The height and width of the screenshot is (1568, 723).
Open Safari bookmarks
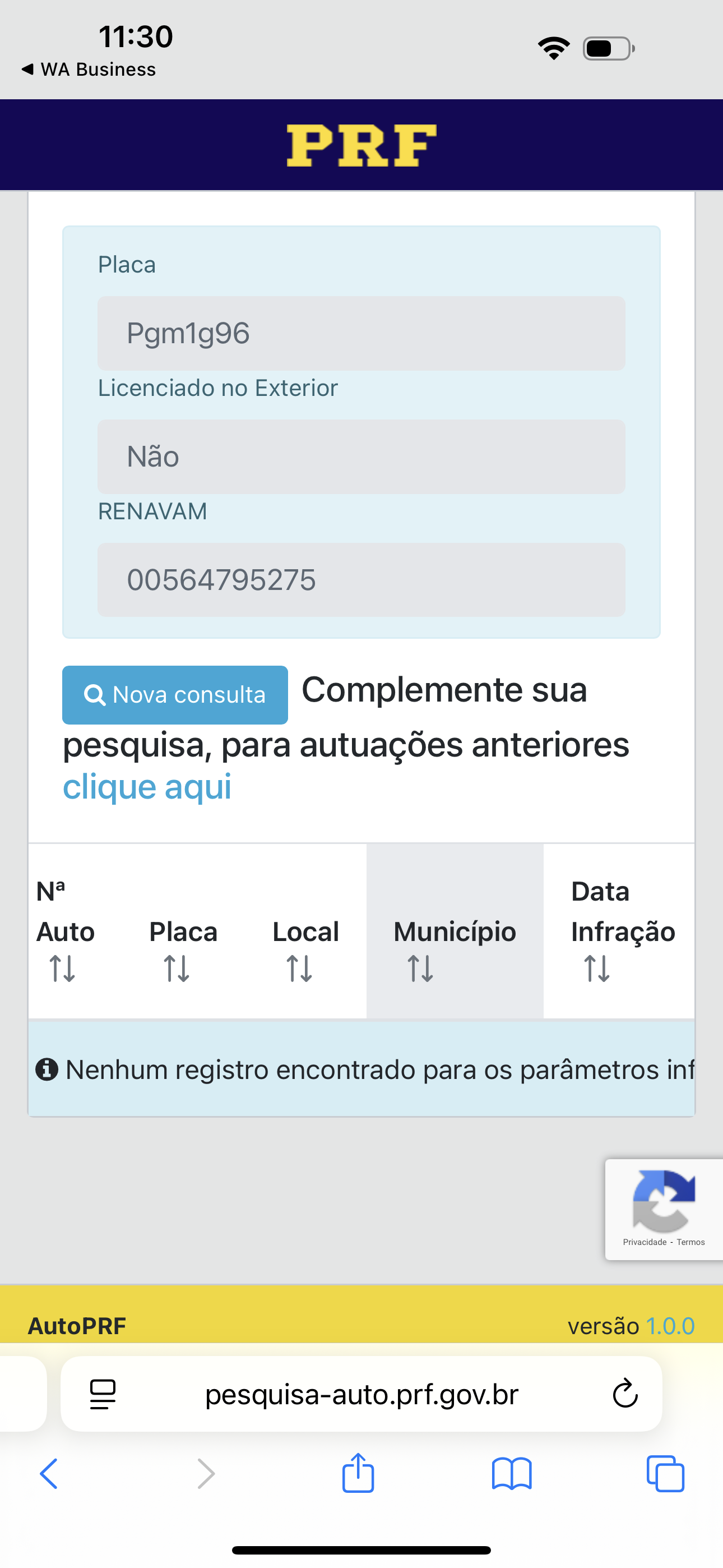[512, 1474]
